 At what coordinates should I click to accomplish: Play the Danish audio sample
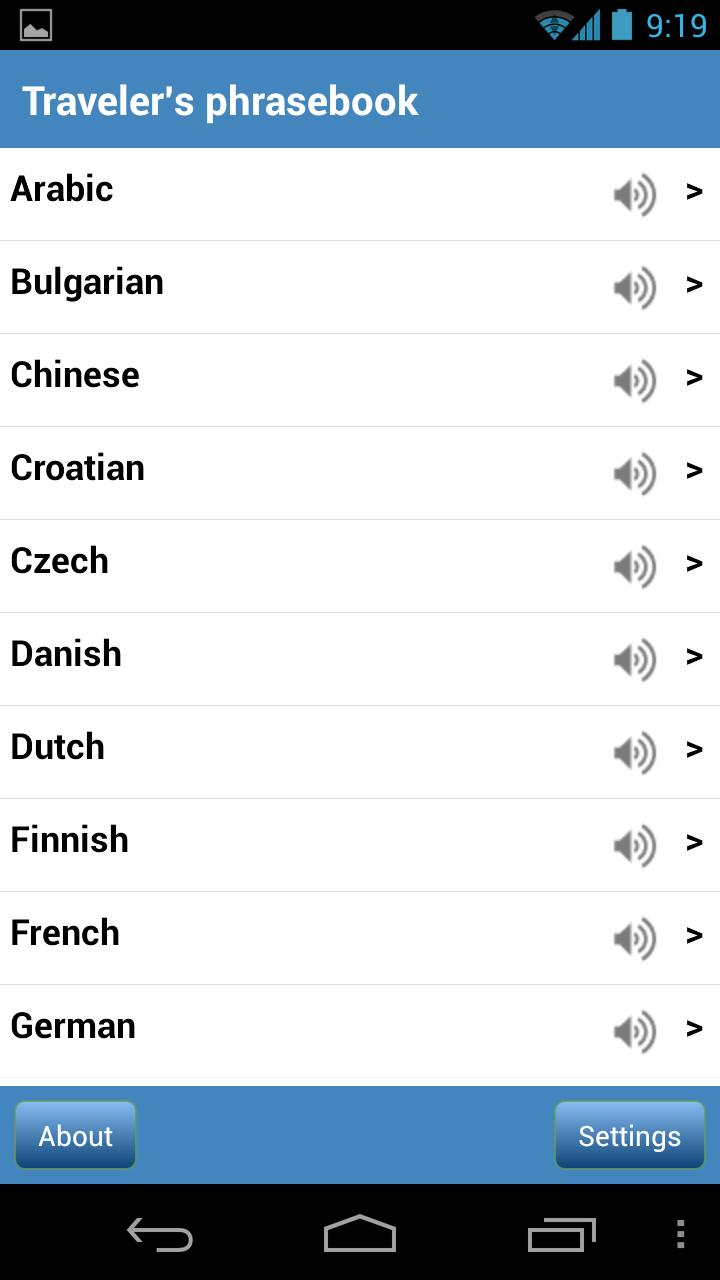(634, 659)
